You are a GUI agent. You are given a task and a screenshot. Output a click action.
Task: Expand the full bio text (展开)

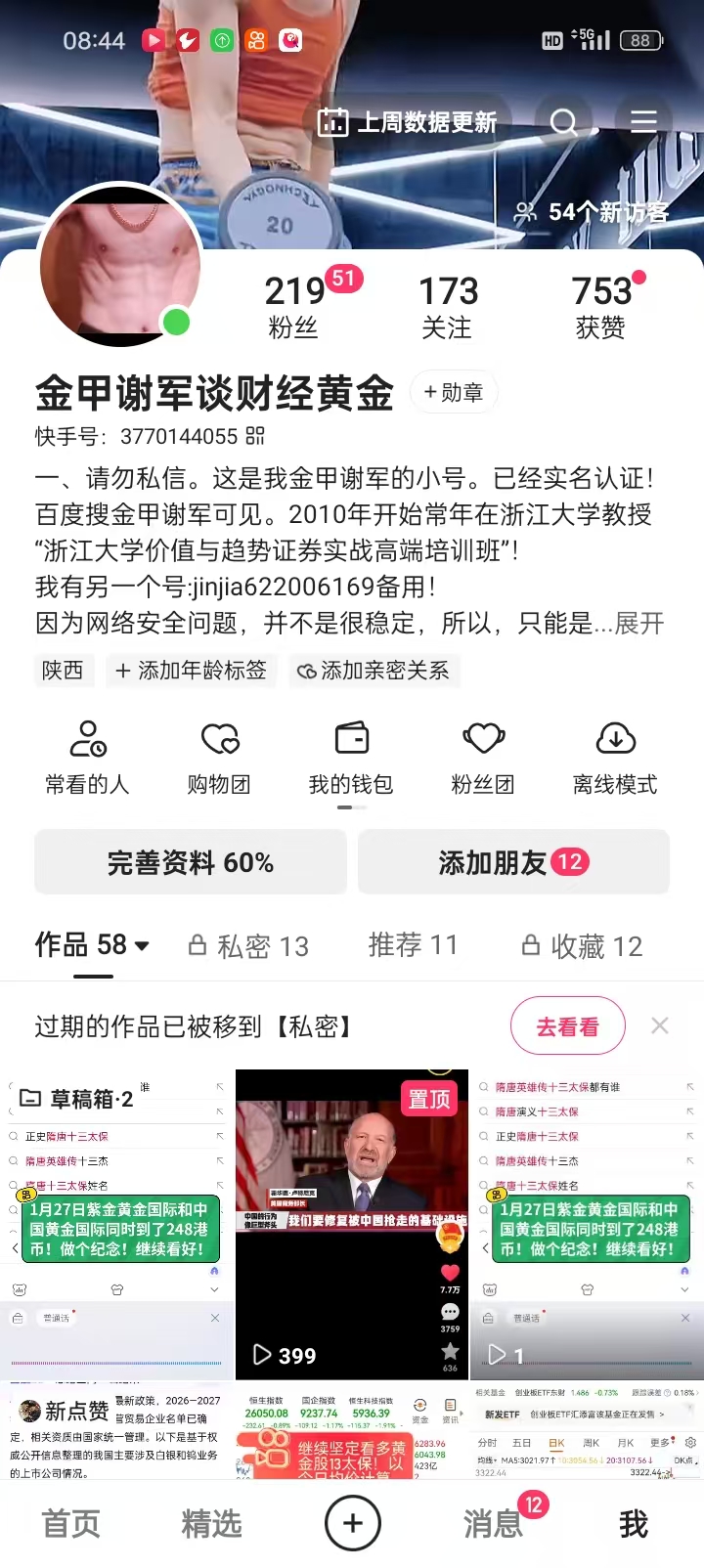pos(639,624)
